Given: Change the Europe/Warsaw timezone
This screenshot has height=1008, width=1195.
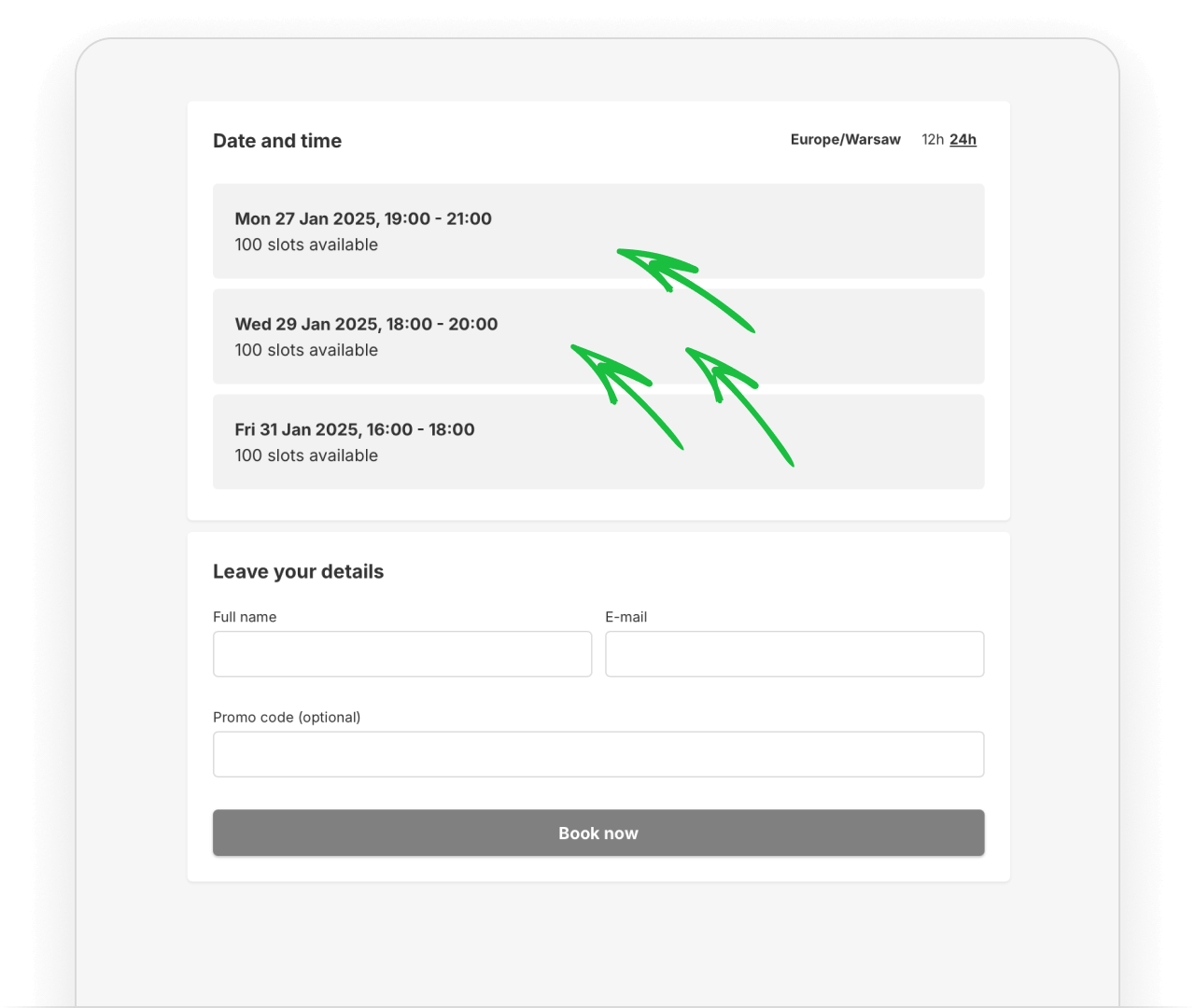Looking at the screenshot, I should pyautogui.click(x=845, y=139).
